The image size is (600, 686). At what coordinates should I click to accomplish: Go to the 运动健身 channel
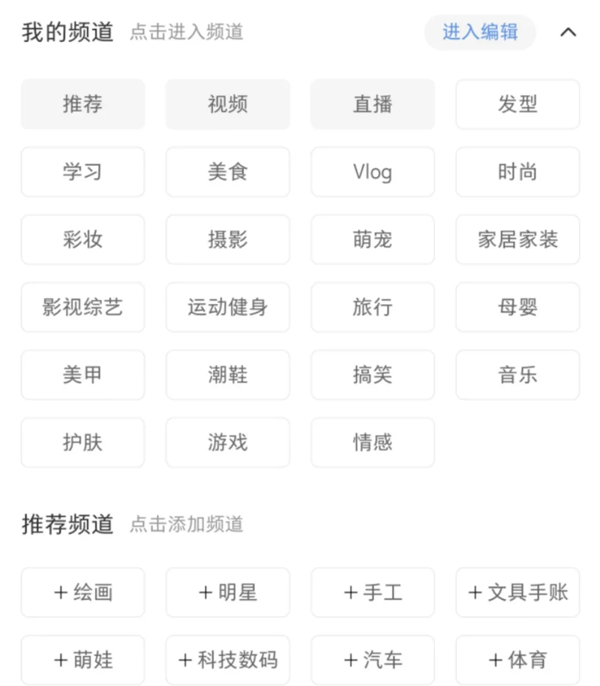(x=228, y=307)
